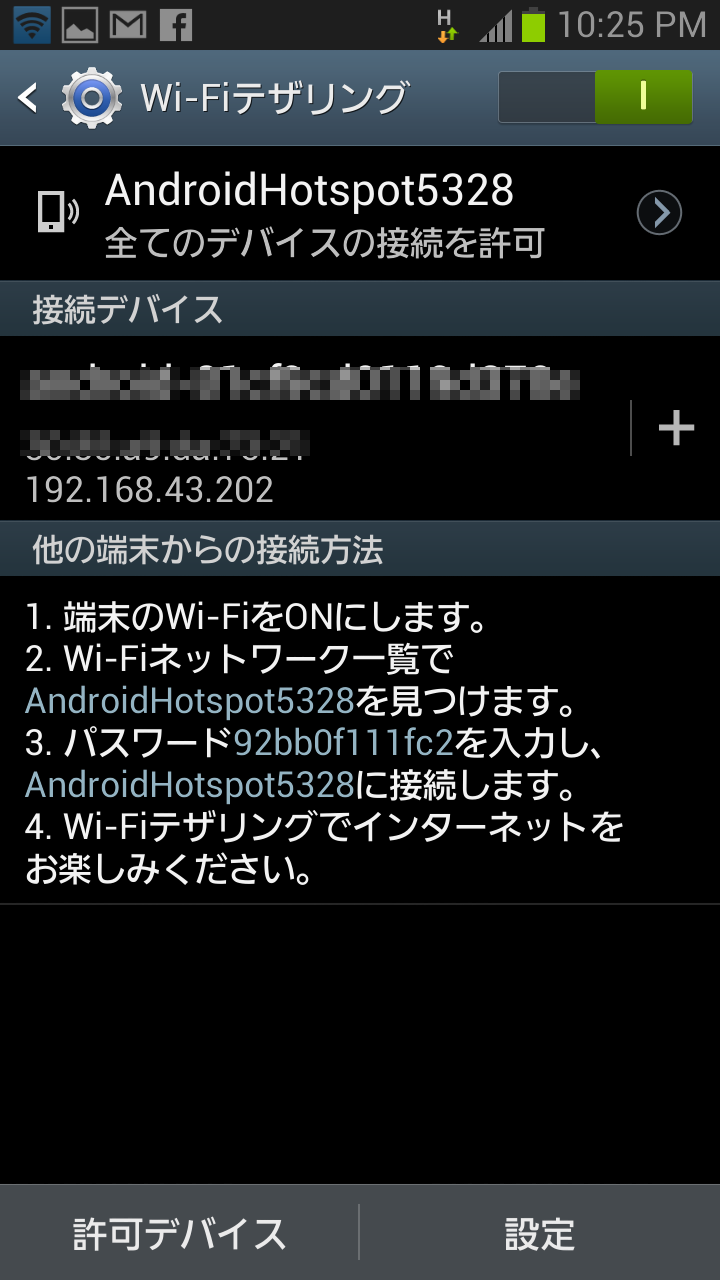The height and width of the screenshot is (1280, 720).
Task: Open 許可デバイス at the bottom
Action: click(179, 1235)
